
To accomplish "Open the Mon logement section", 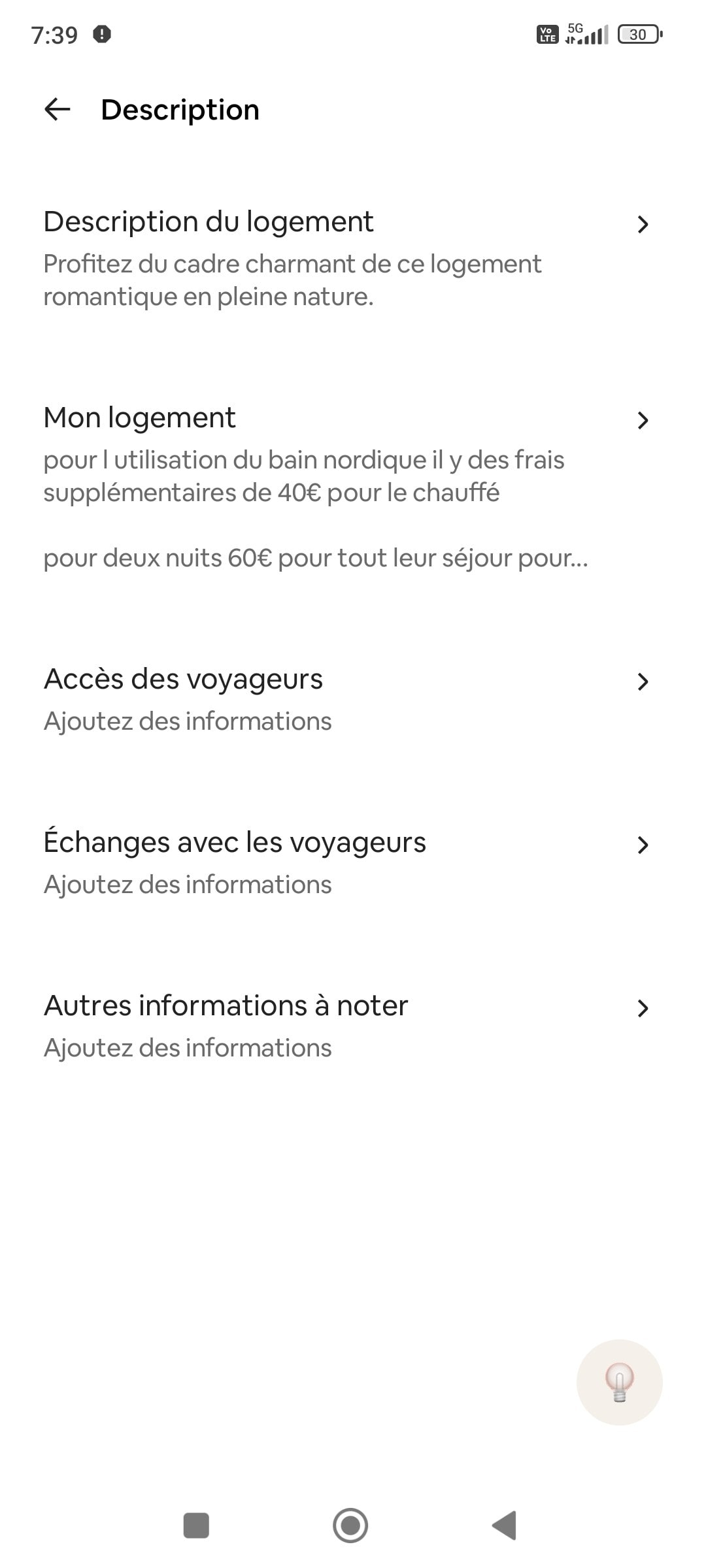I will click(353, 488).
